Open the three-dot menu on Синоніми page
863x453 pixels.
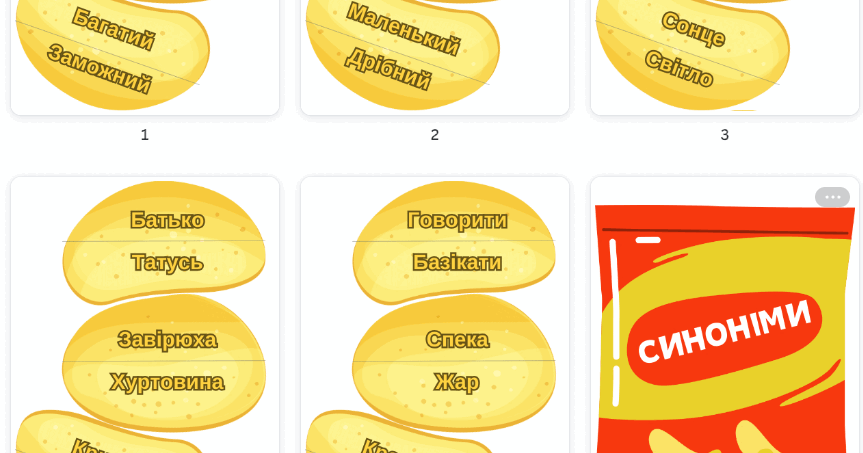click(832, 197)
